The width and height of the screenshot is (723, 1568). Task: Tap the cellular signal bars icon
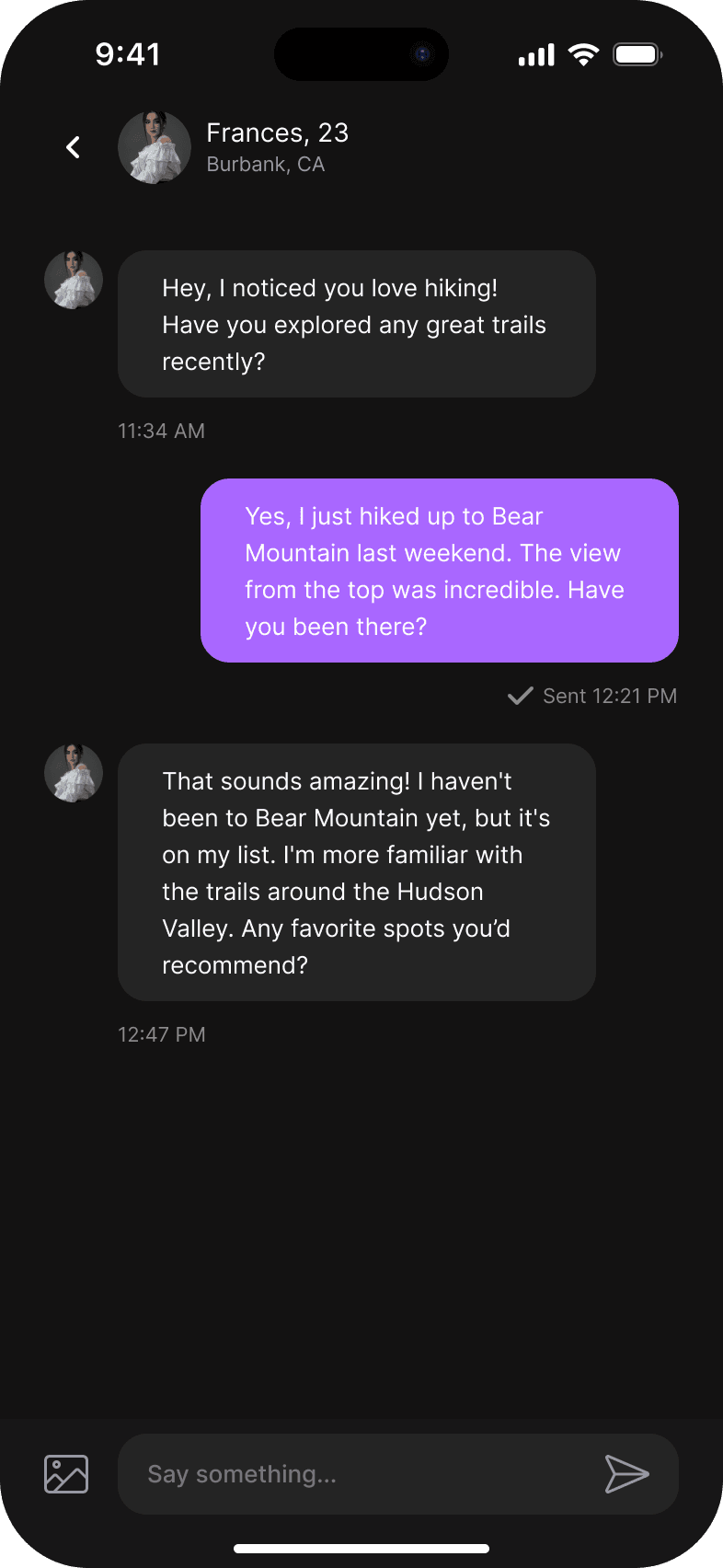[536, 54]
